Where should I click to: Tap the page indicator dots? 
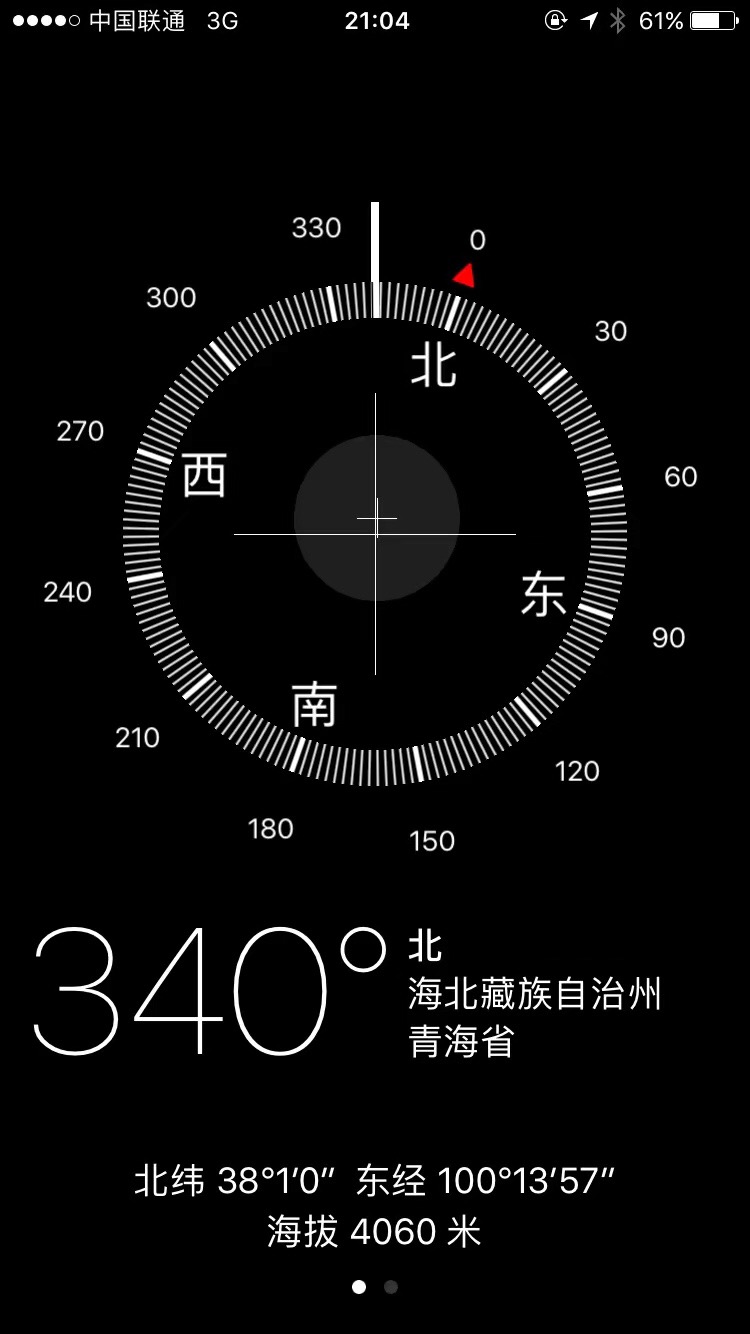[375, 1287]
